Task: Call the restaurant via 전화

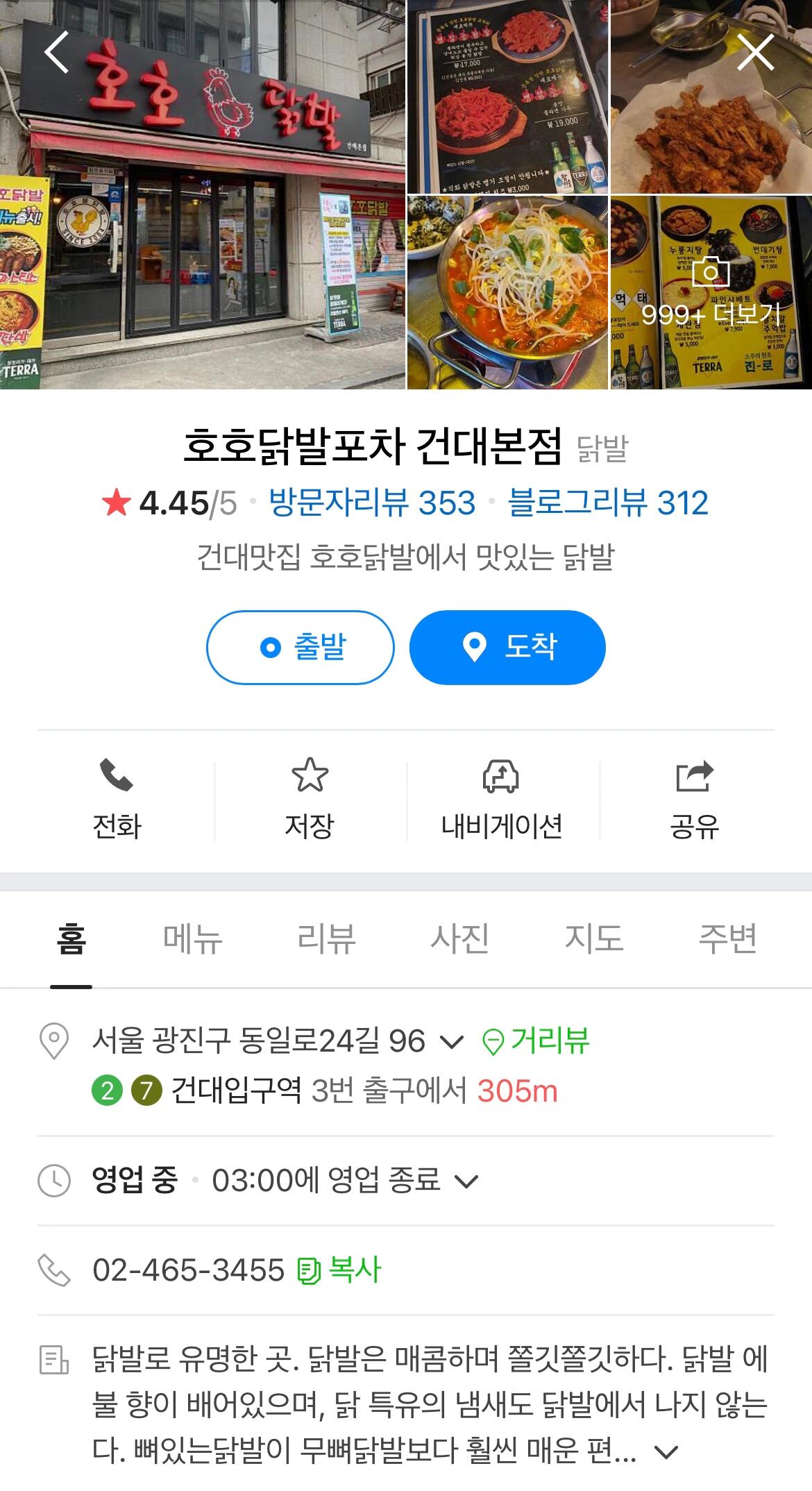Action: 117,798
